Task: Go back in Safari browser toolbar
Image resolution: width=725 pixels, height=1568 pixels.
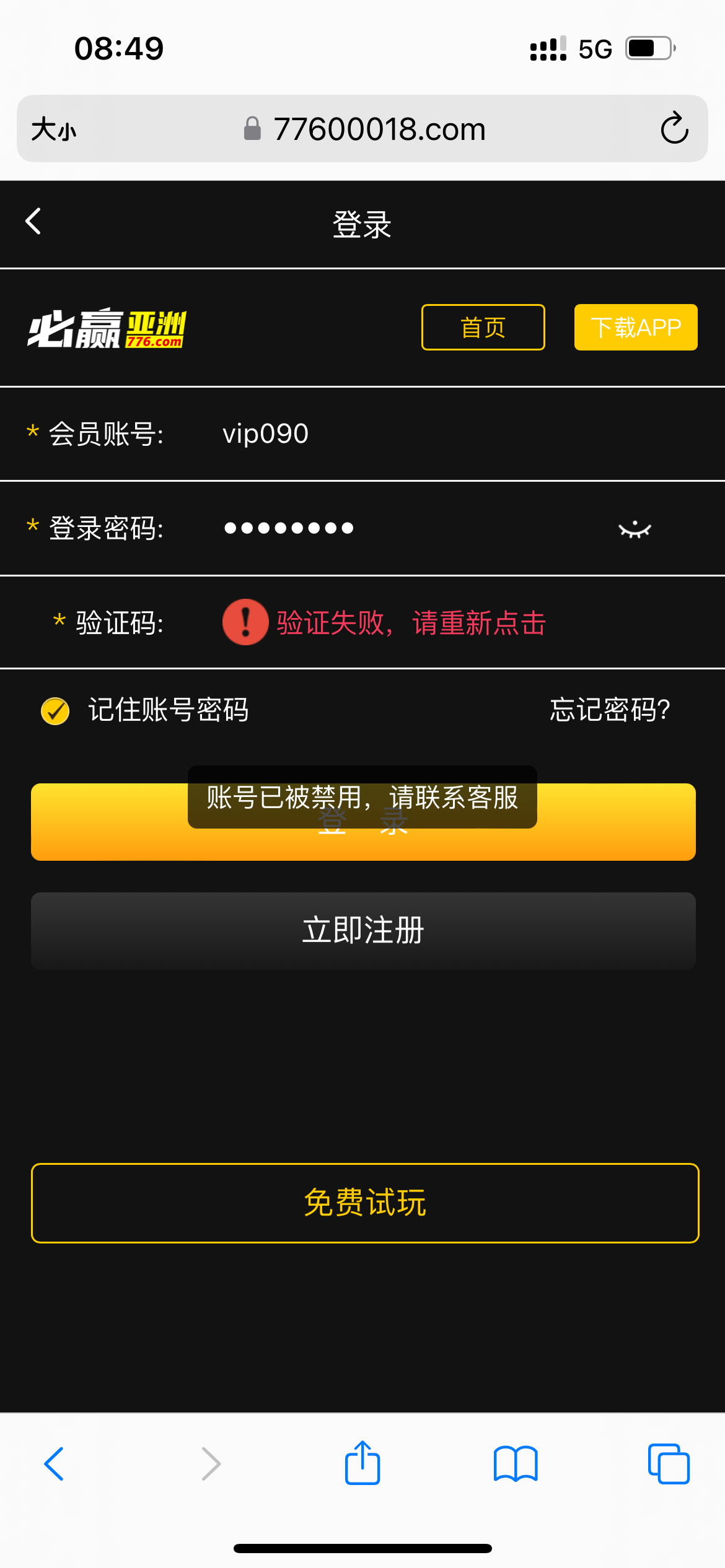Action: pyautogui.click(x=55, y=1464)
